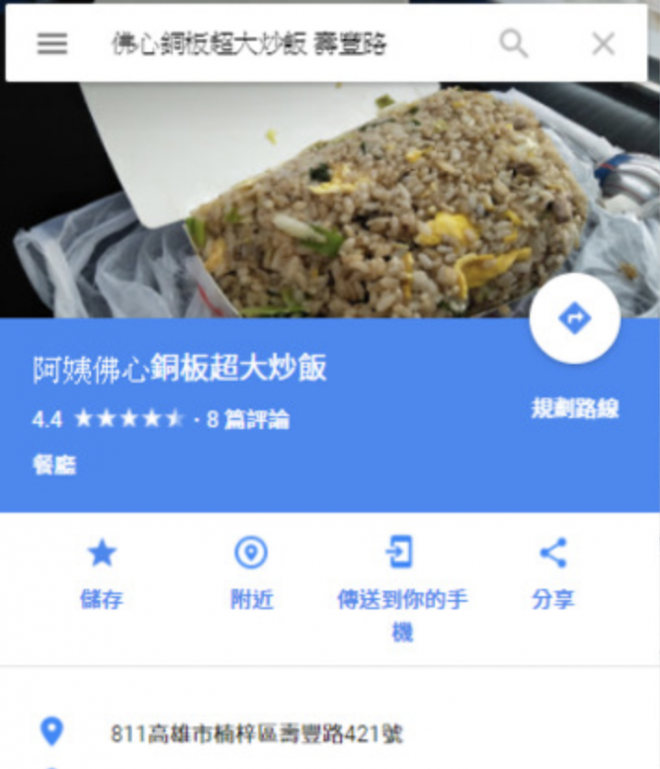This screenshot has height=769, width=660.
Task: Search with the magnifier icon
Action: (514, 44)
